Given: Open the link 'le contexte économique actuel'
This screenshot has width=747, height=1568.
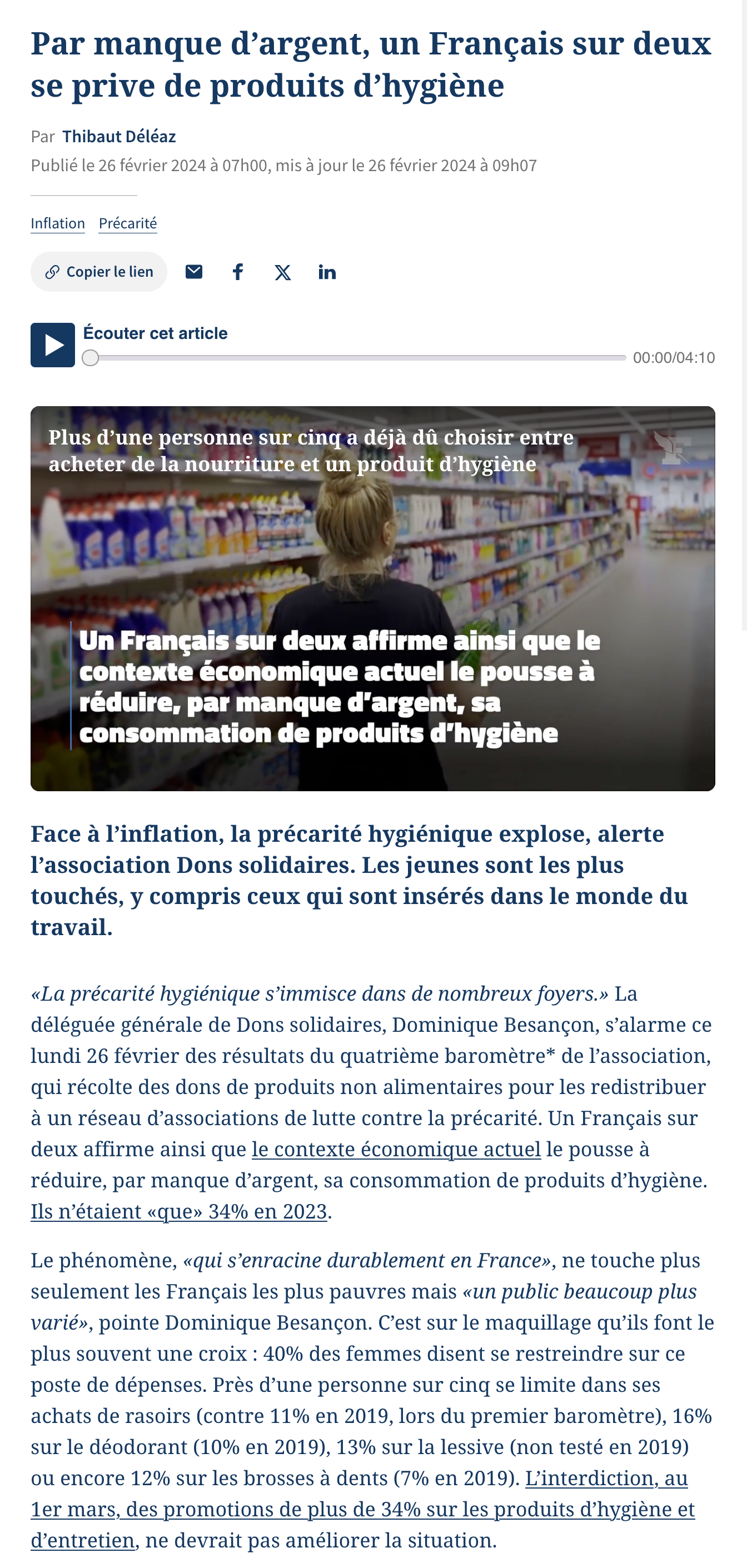Looking at the screenshot, I should point(396,1149).
